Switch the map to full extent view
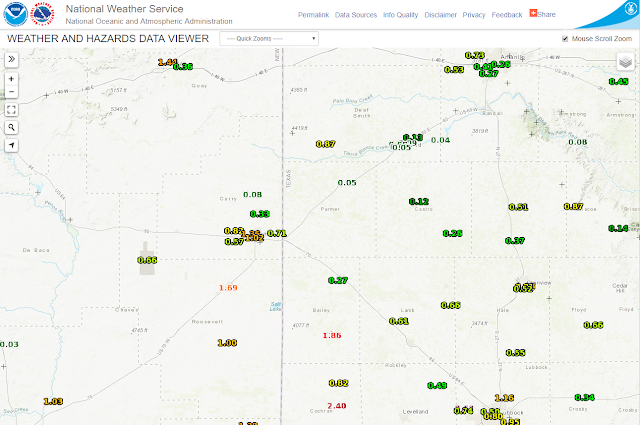 point(11,109)
